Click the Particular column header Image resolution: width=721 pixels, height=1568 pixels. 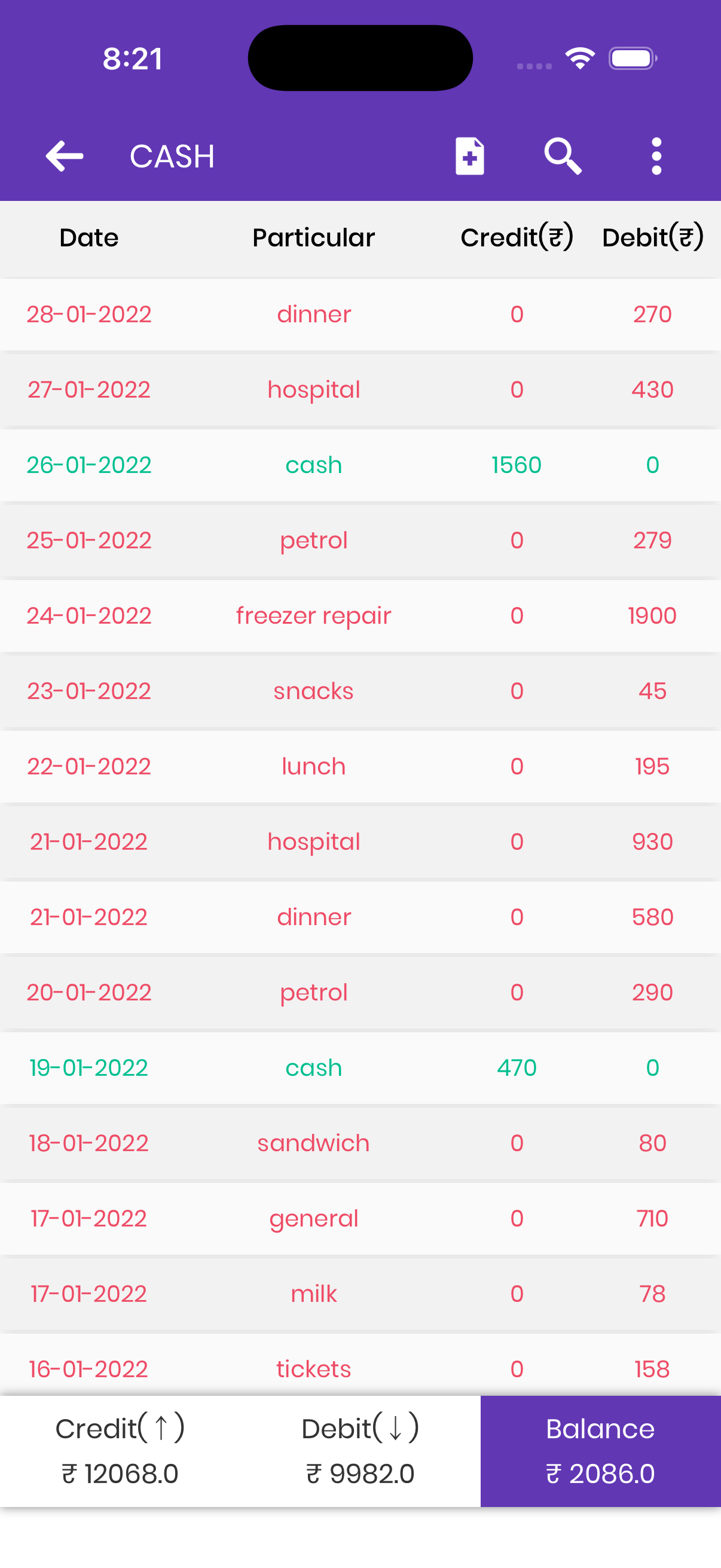pyautogui.click(x=313, y=238)
